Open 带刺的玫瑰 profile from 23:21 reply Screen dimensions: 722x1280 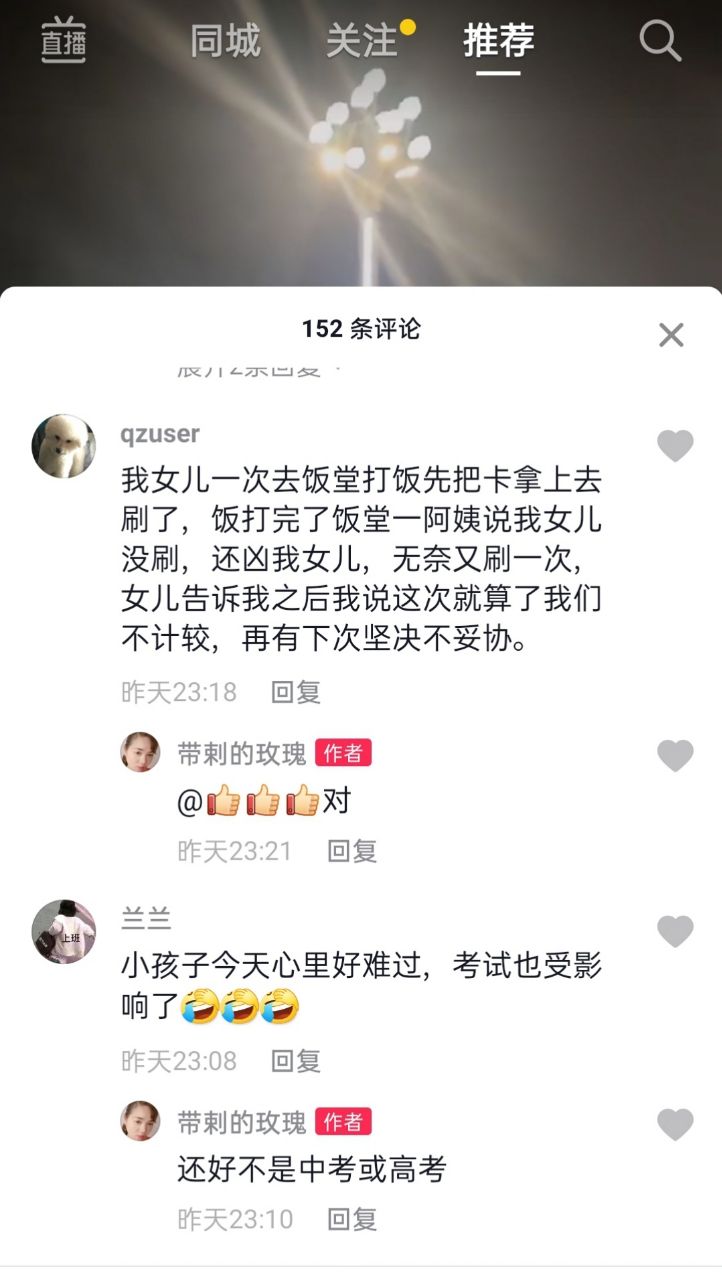tap(242, 754)
